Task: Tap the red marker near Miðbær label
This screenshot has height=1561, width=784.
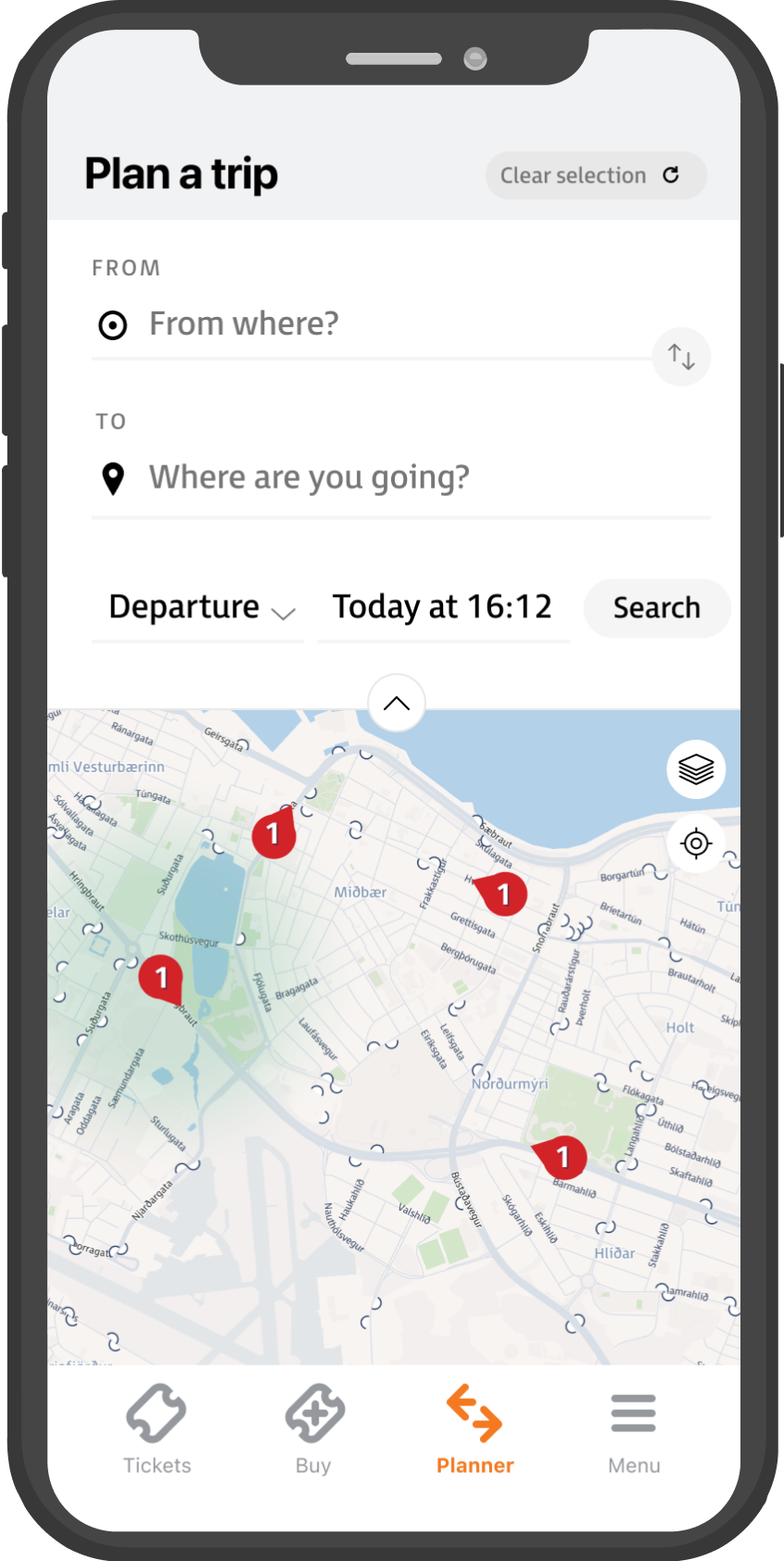Action: point(274,835)
